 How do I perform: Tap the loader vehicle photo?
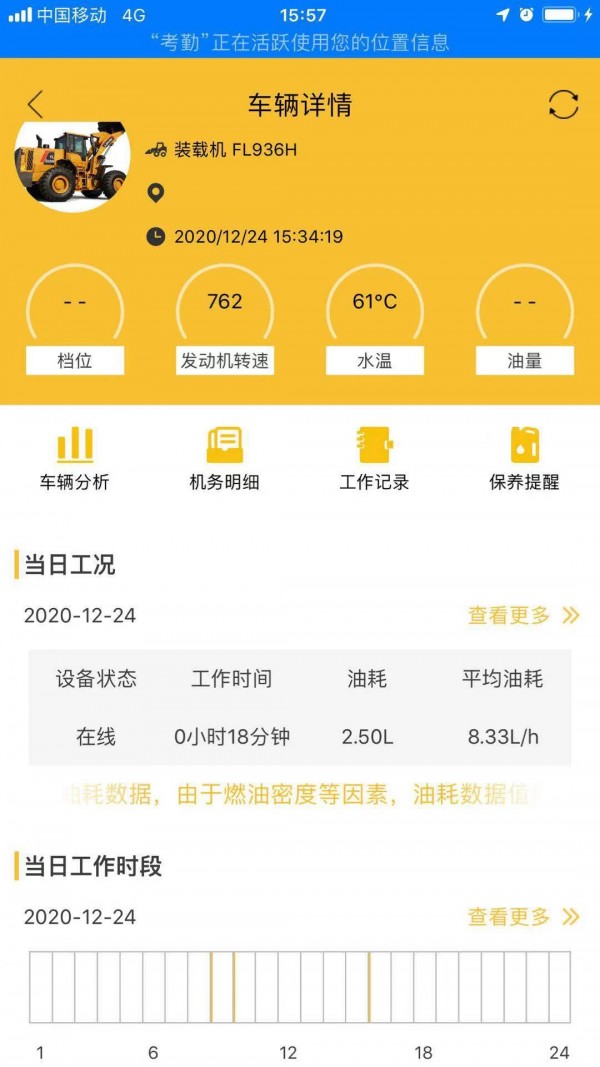point(72,165)
